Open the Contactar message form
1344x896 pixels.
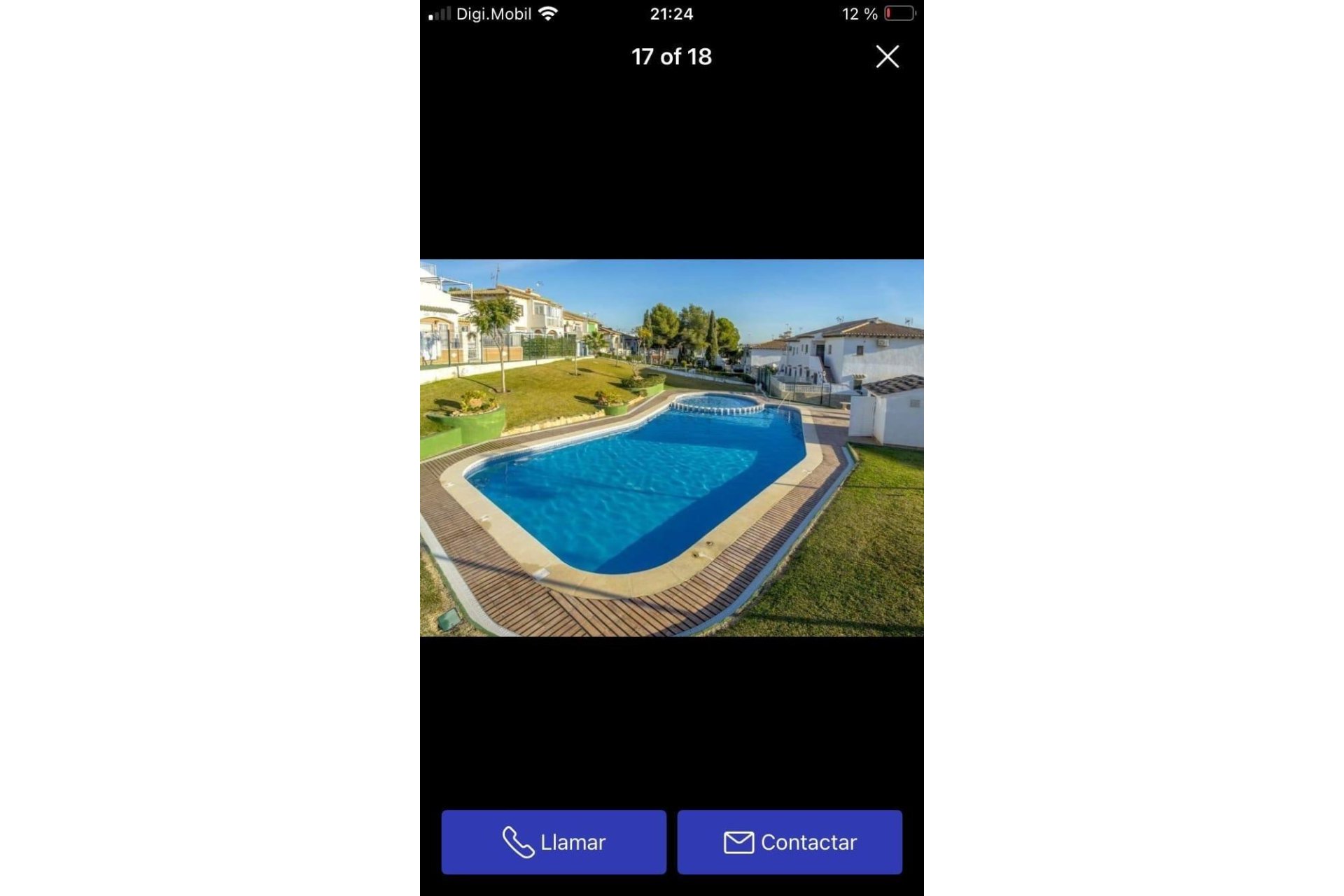point(789,842)
